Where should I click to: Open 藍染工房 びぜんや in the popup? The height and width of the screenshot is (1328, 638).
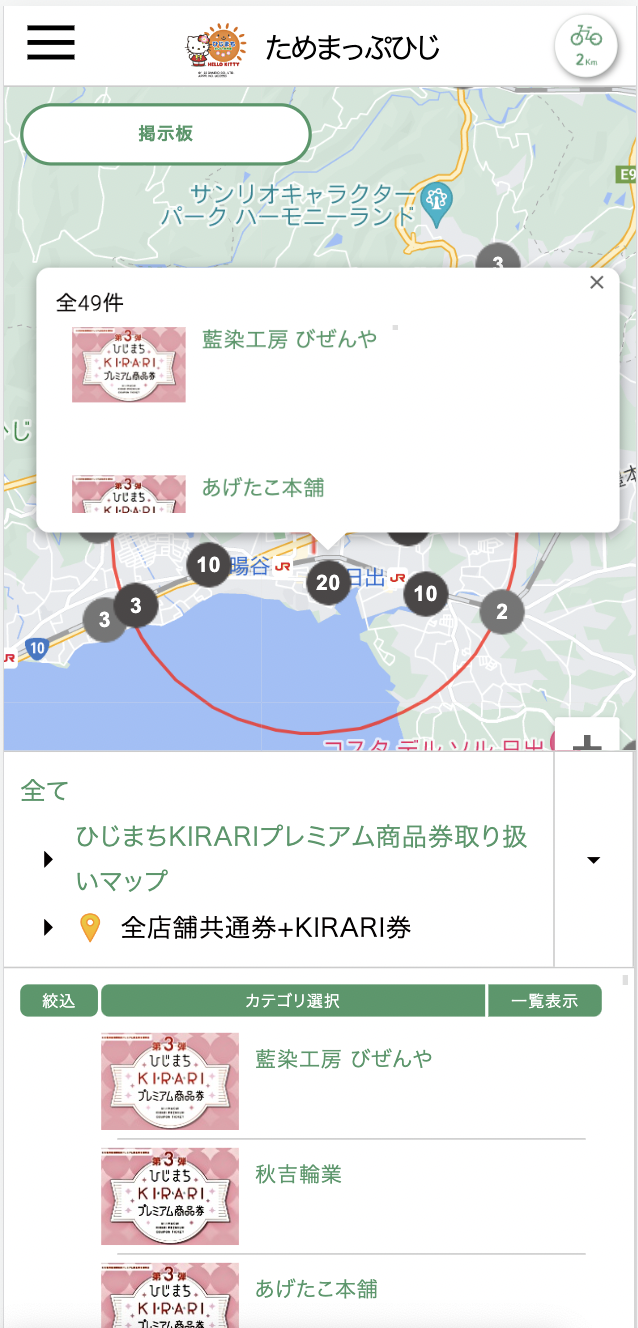click(x=290, y=339)
